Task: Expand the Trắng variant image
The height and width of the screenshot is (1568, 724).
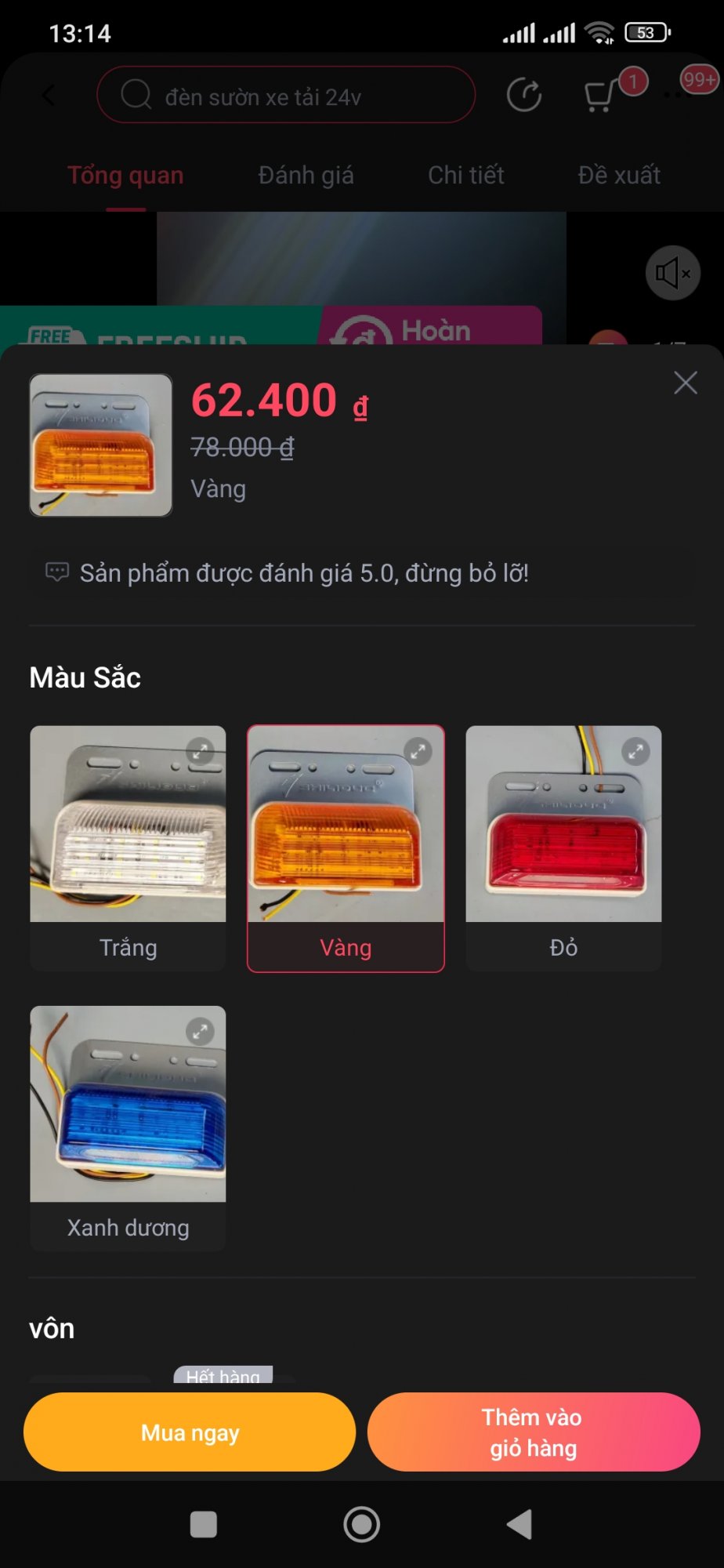Action: [x=200, y=752]
